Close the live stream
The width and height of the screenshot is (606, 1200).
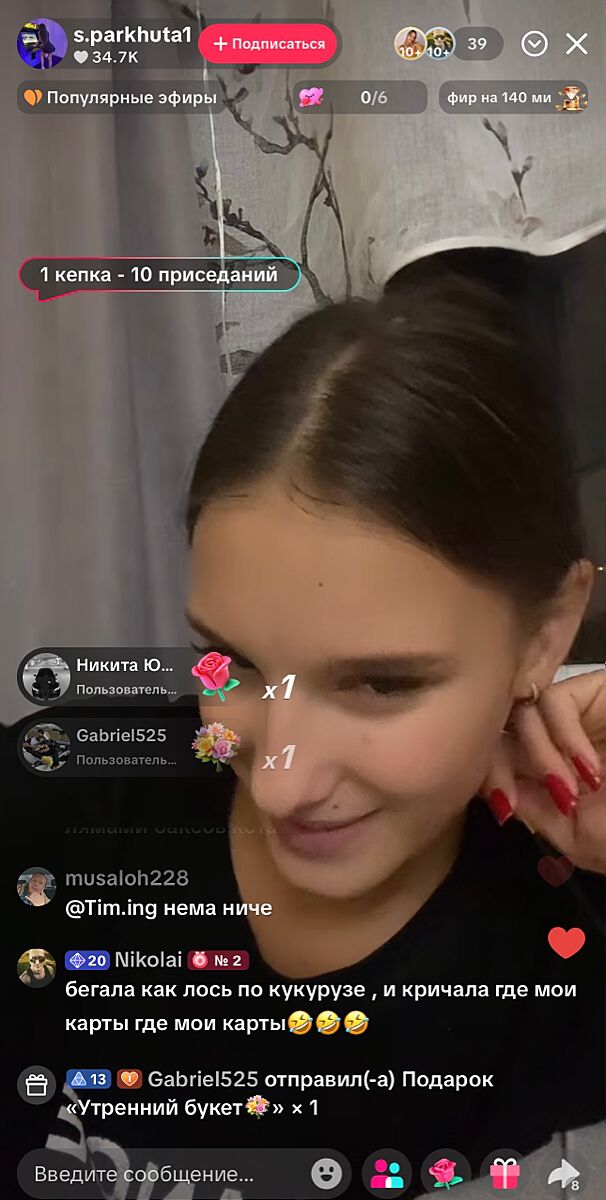pos(577,44)
